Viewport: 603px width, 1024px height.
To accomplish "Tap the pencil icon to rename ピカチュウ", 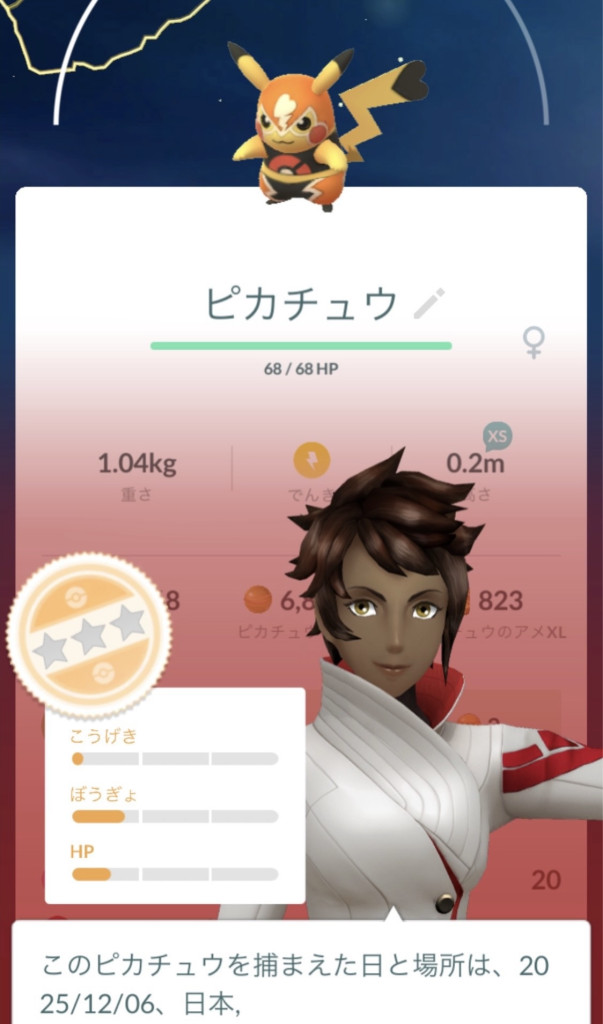I will click(430, 303).
